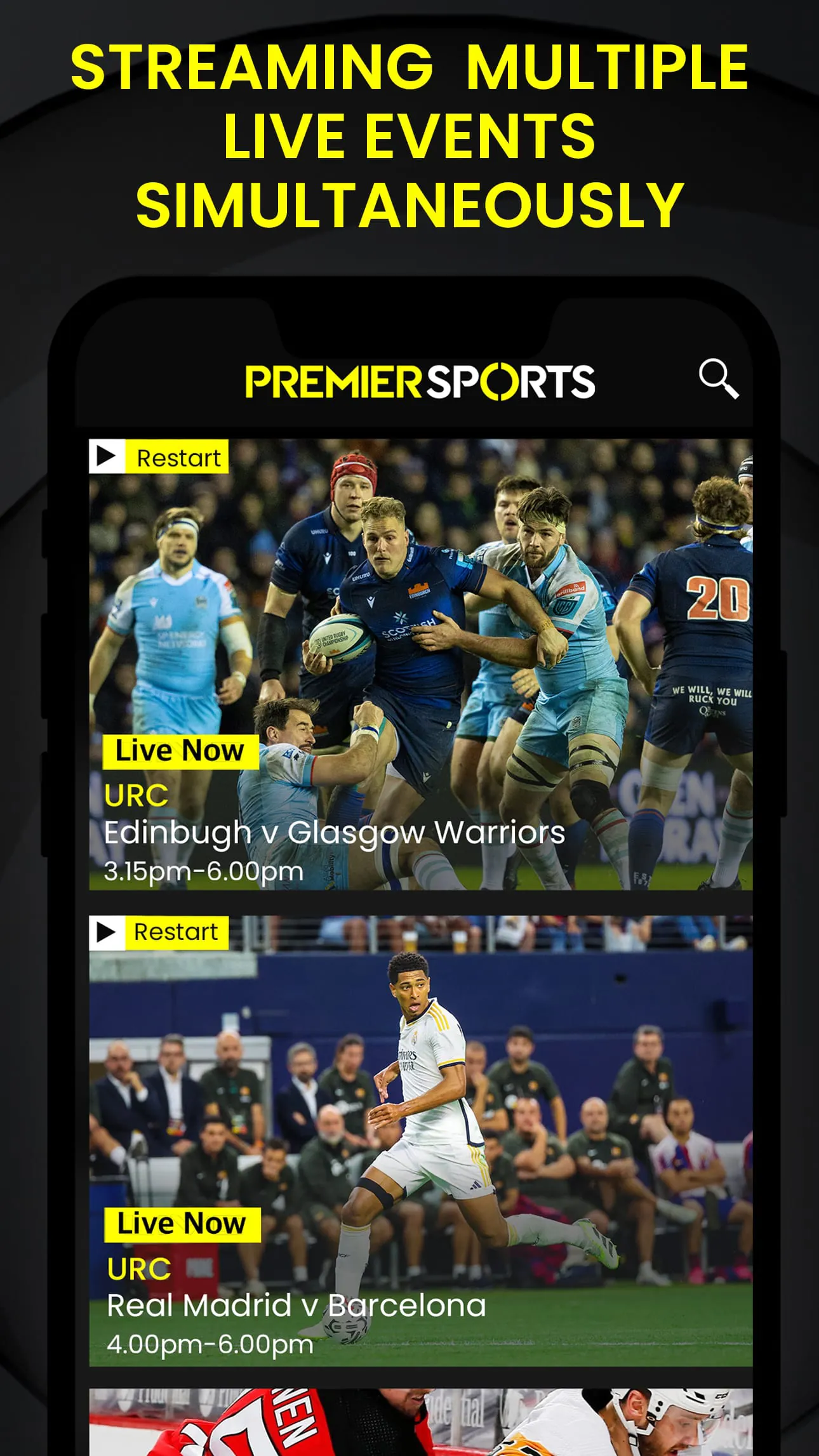Click the 4.00pm-6.00pm schedule text

click(x=209, y=1342)
